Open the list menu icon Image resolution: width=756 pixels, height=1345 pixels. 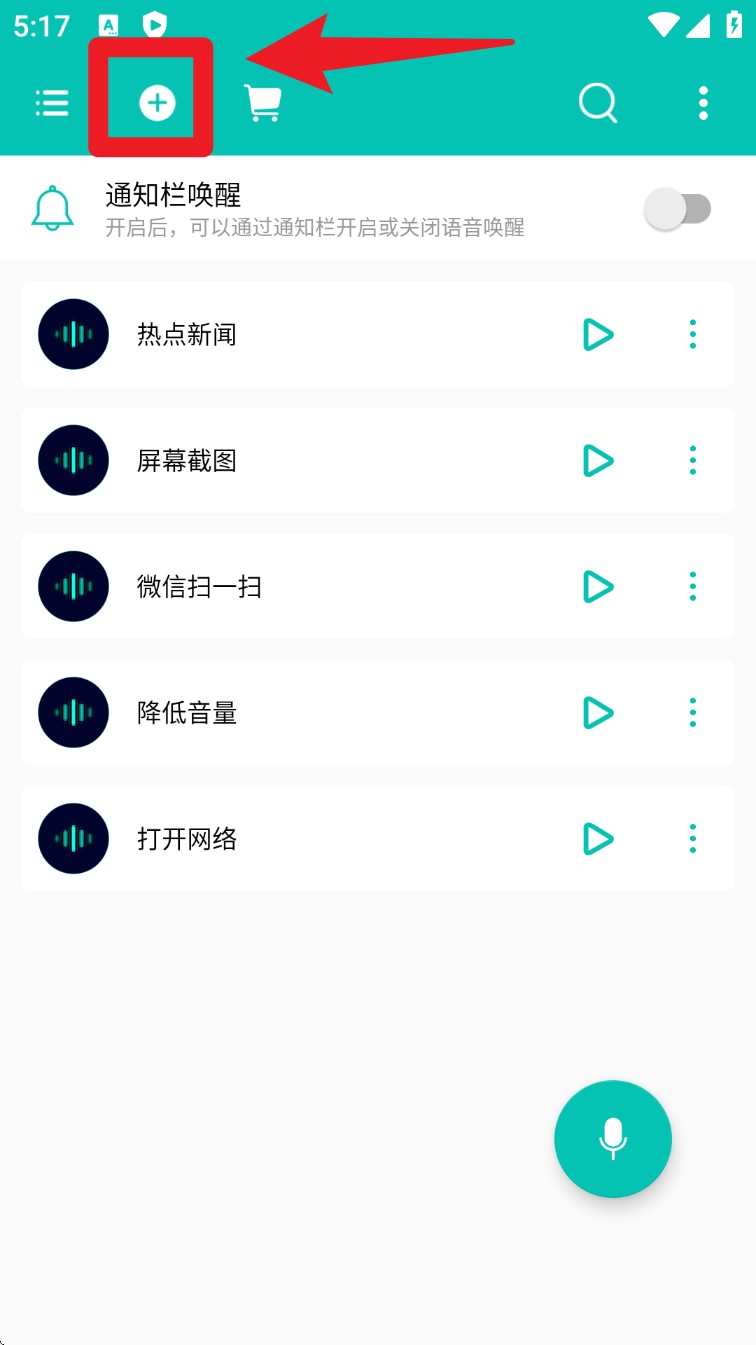[x=52, y=102]
